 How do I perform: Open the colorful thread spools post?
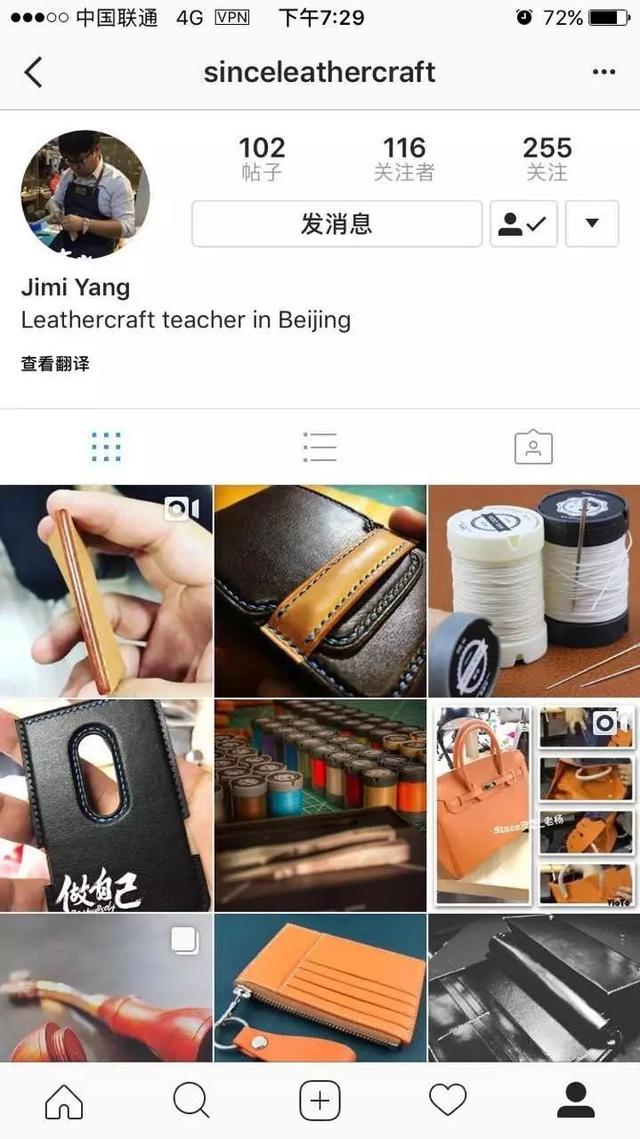click(x=320, y=805)
